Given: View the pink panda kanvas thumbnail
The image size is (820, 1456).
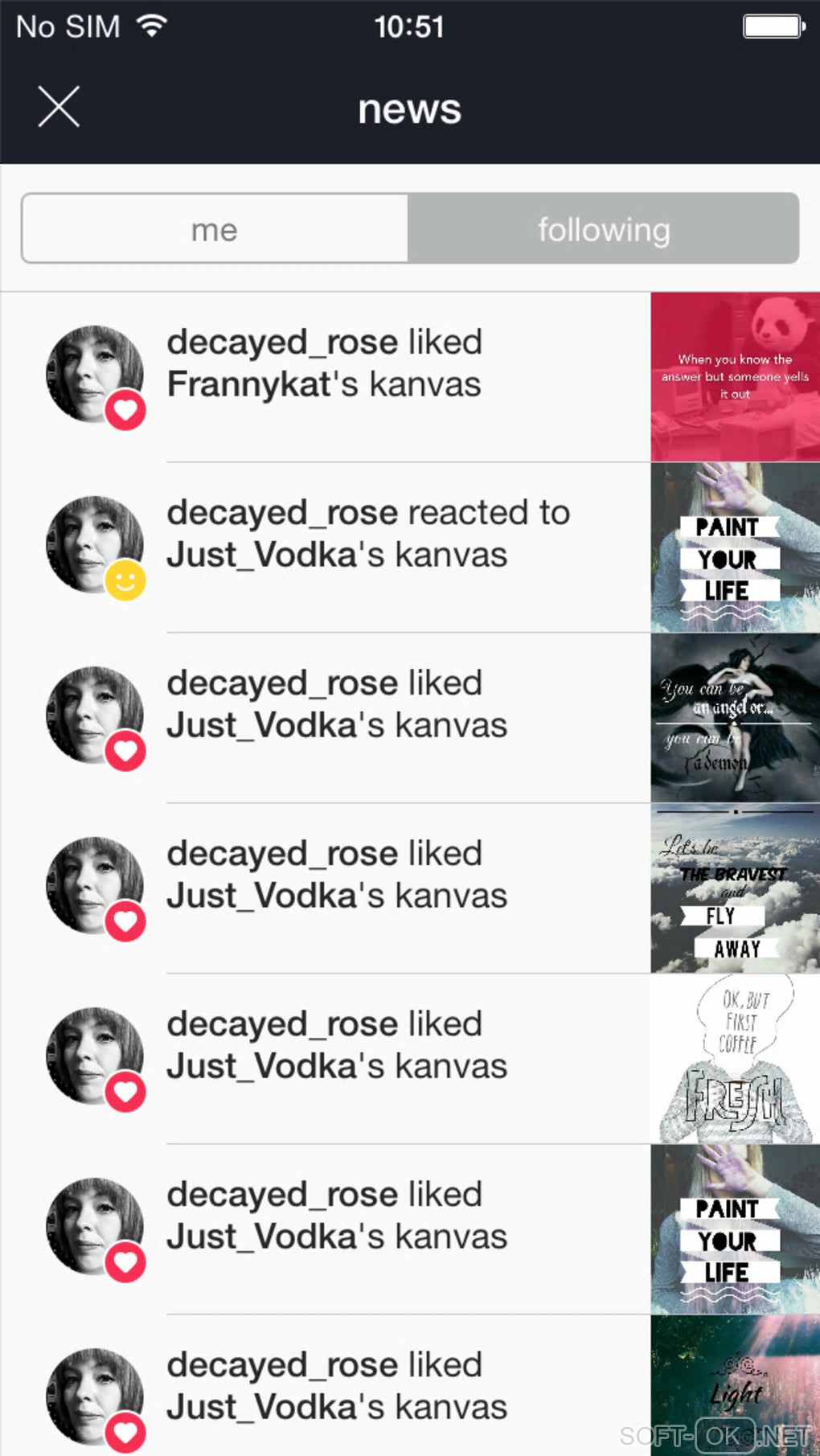Looking at the screenshot, I should 735,376.
